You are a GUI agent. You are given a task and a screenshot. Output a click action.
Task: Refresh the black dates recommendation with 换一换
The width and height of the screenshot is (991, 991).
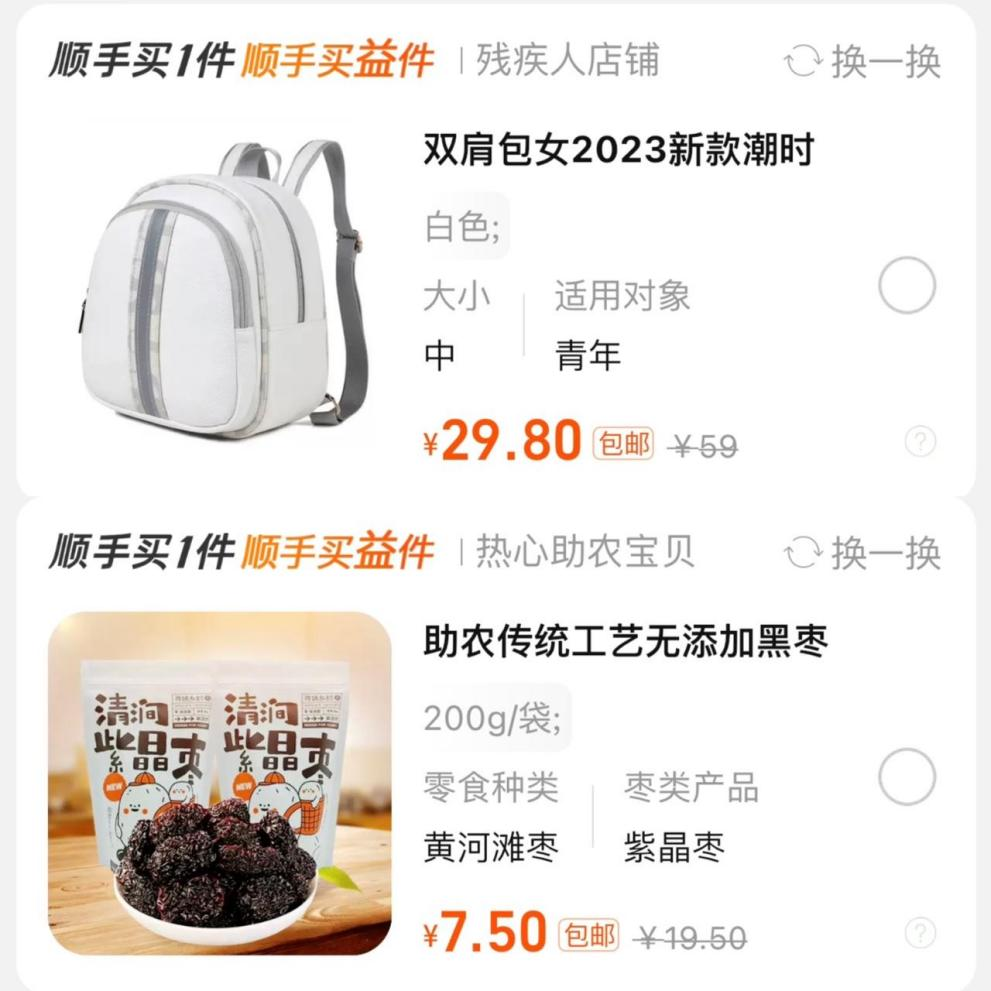(x=863, y=552)
